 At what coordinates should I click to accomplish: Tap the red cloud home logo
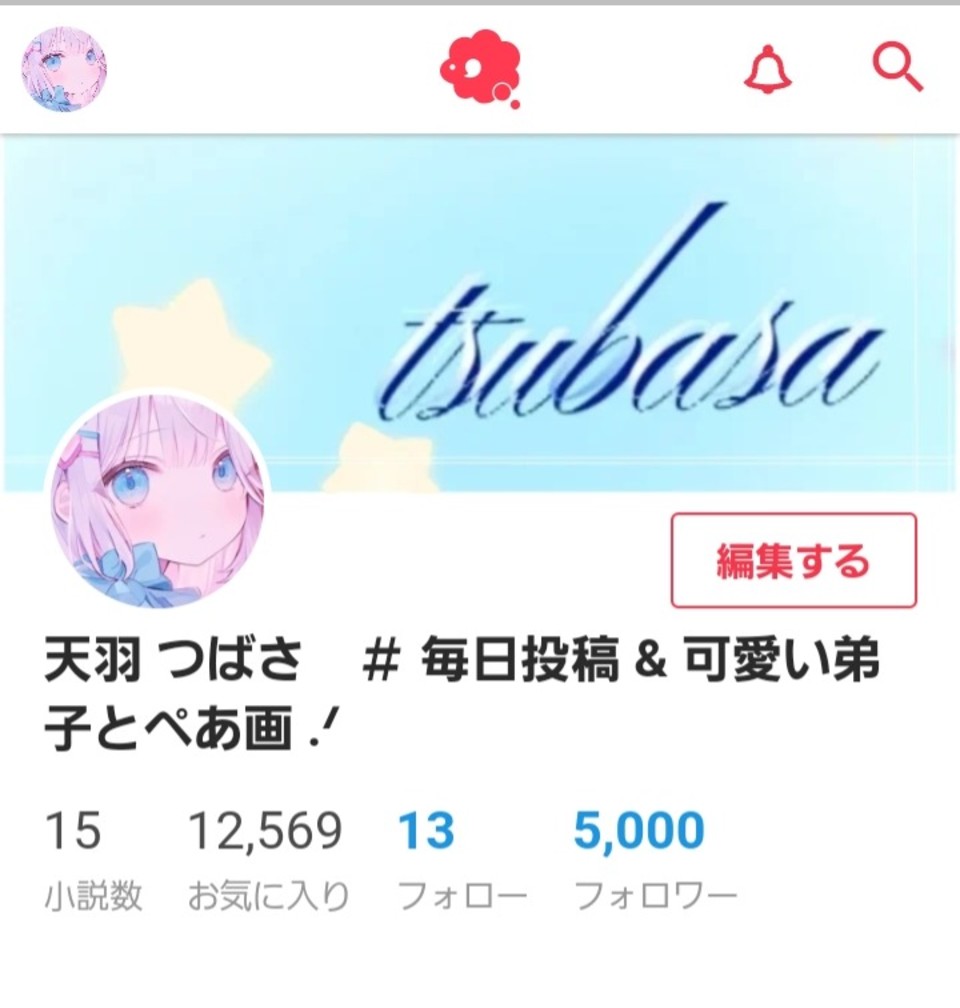tap(478, 68)
